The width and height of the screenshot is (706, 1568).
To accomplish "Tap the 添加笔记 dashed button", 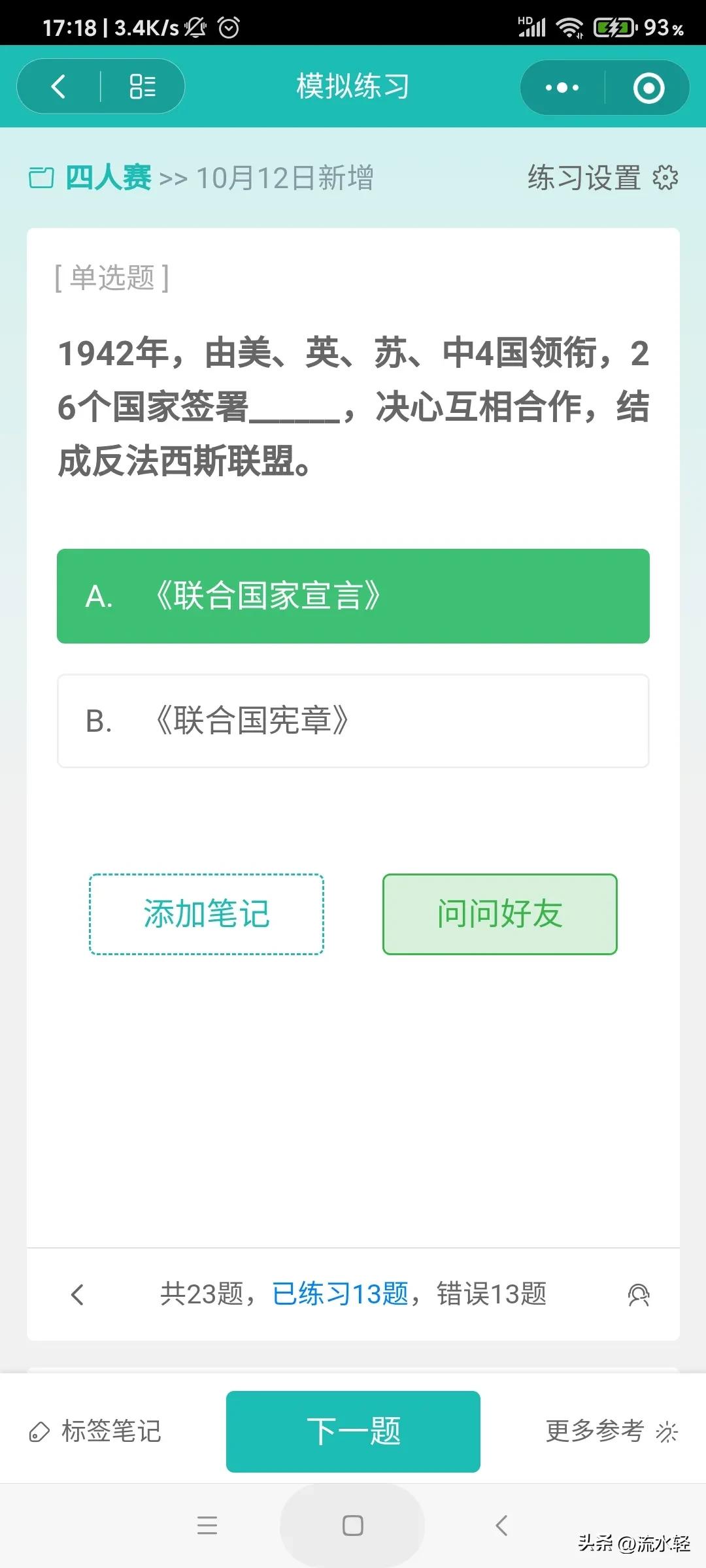I will click(x=206, y=916).
